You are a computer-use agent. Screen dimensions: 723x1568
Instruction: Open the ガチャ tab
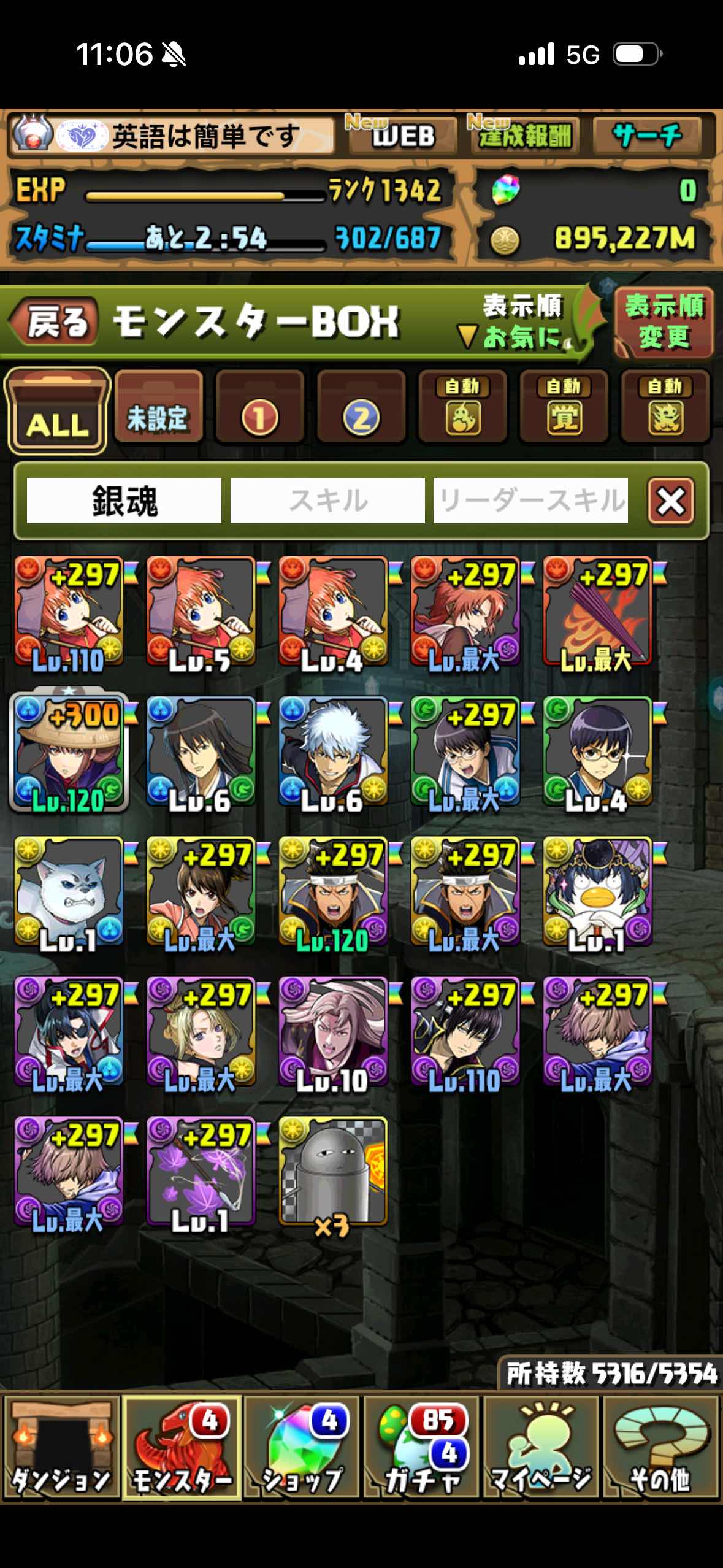[422, 1449]
